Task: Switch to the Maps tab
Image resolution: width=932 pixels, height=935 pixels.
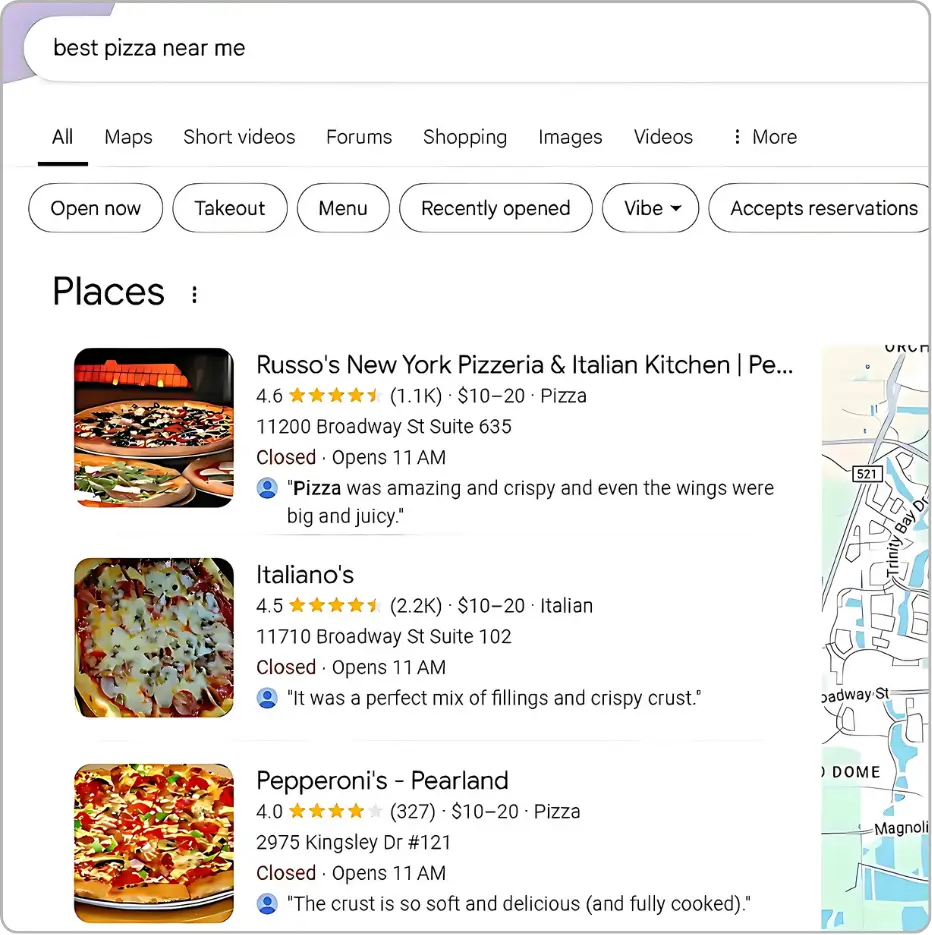Action: point(128,137)
